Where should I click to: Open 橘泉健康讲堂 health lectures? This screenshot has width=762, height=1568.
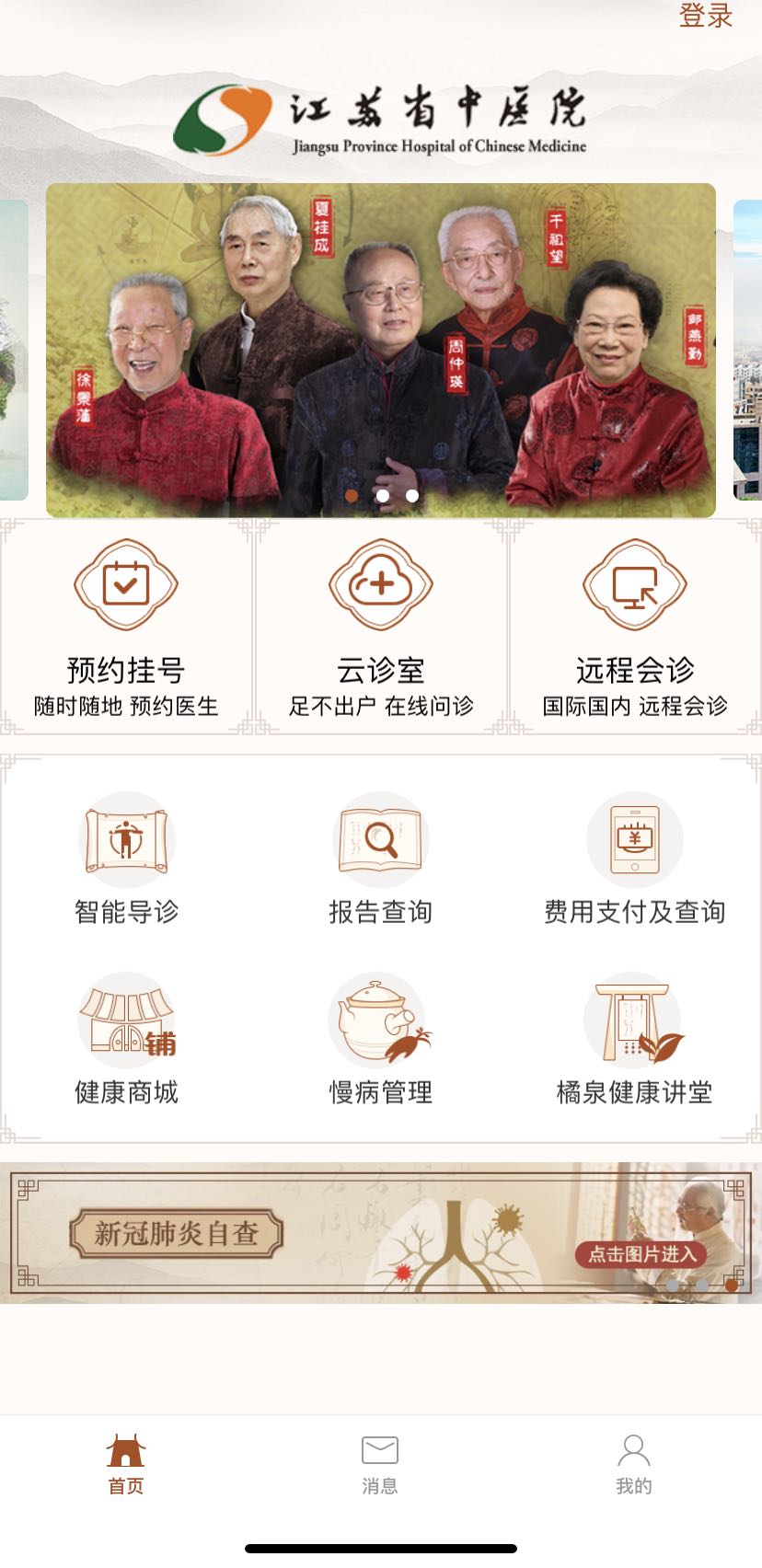pos(634,1040)
